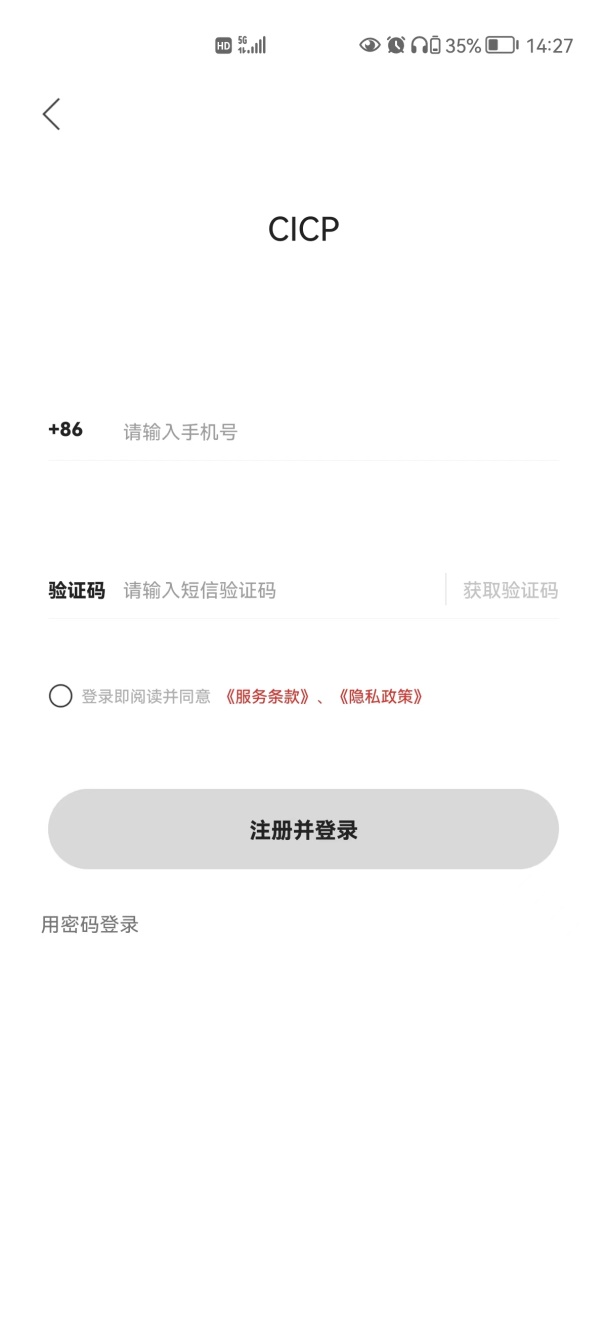This screenshot has width=607, height=1335.
Task: Check the agreement circle before 登录即阅读并同意
Action: tap(60, 696)
